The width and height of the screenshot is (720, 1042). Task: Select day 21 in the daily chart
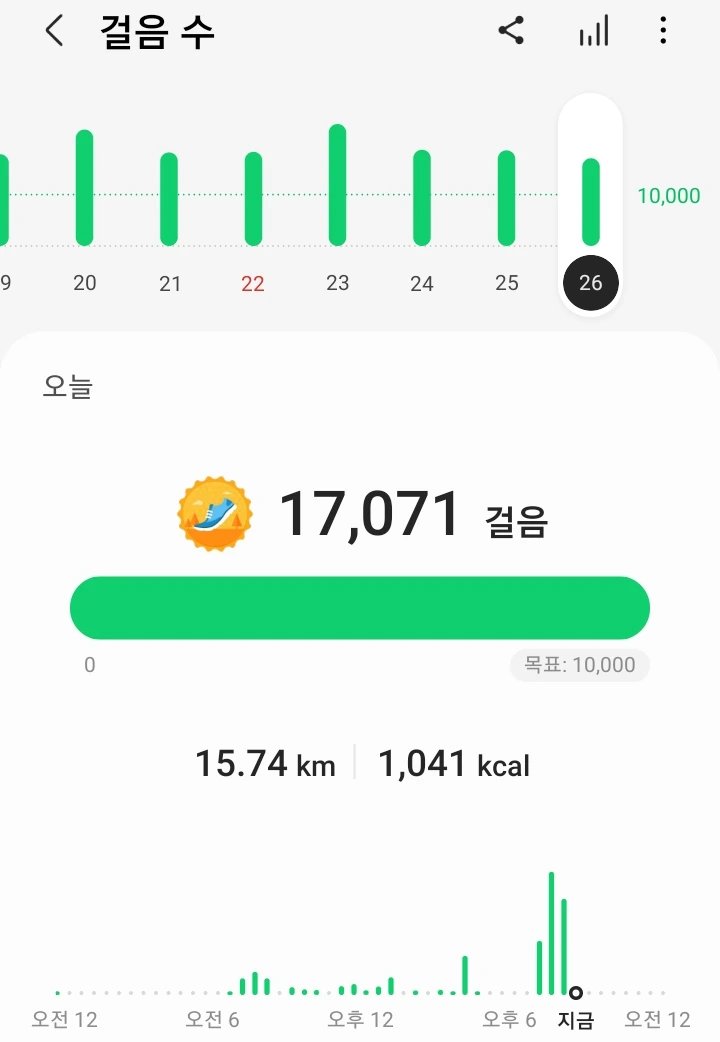point(169,198)
